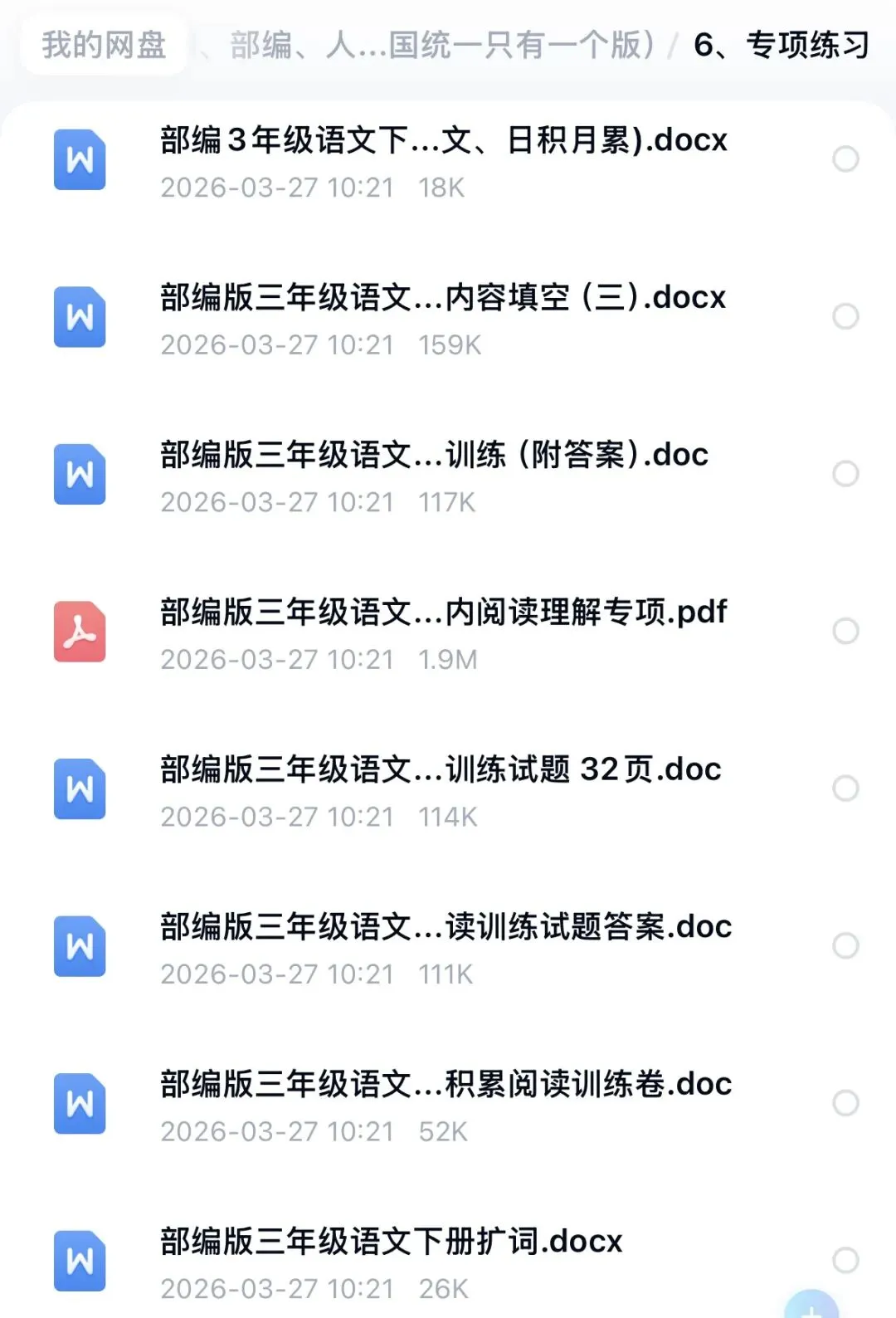Viewport: 896px width, 1318px height.
Task: Tick the circle for 训练 (附答案).doc
Action: tap(845, 474)
